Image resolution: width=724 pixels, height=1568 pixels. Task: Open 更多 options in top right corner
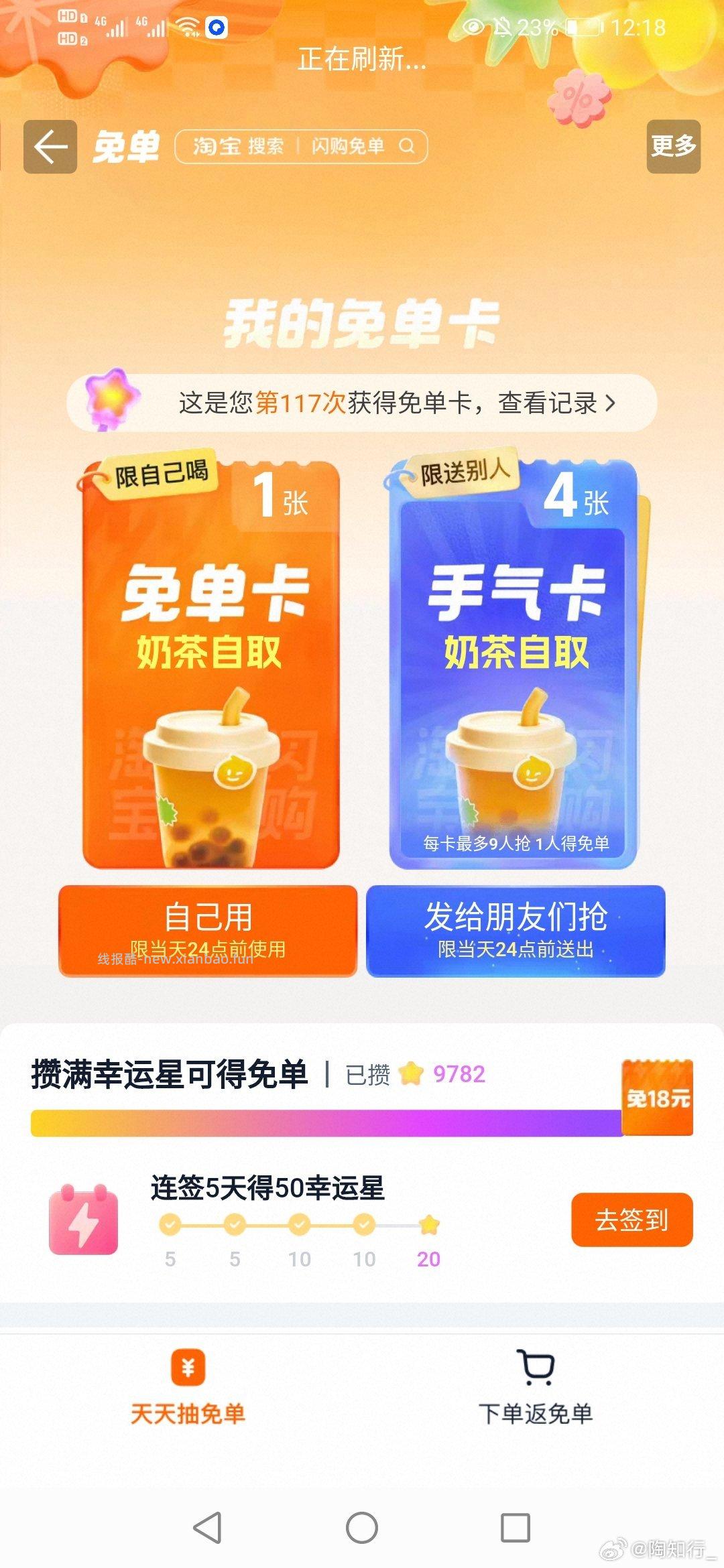pos(674,147)
